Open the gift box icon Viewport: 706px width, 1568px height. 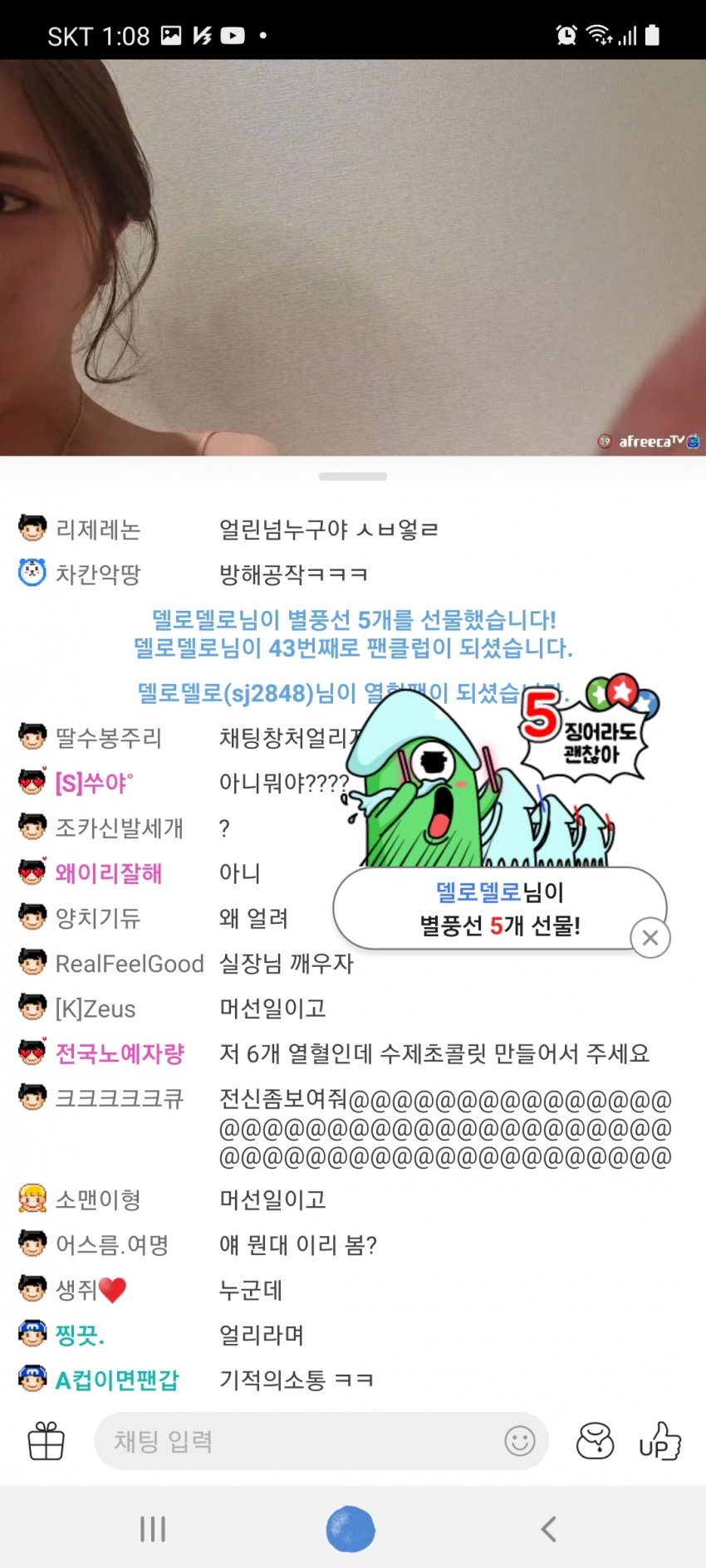tap(47, 1440)
